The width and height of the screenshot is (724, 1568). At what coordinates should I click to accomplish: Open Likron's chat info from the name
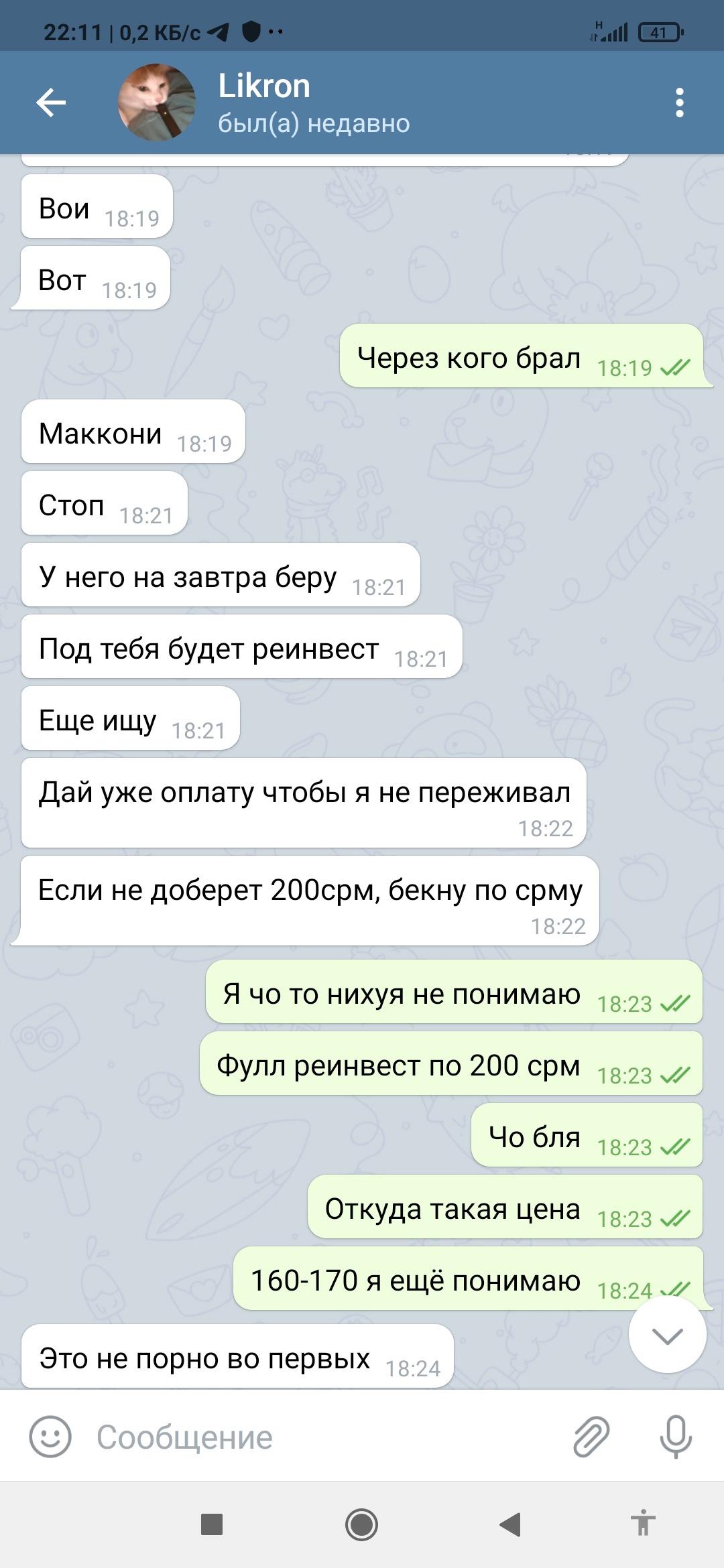point(264,87)
